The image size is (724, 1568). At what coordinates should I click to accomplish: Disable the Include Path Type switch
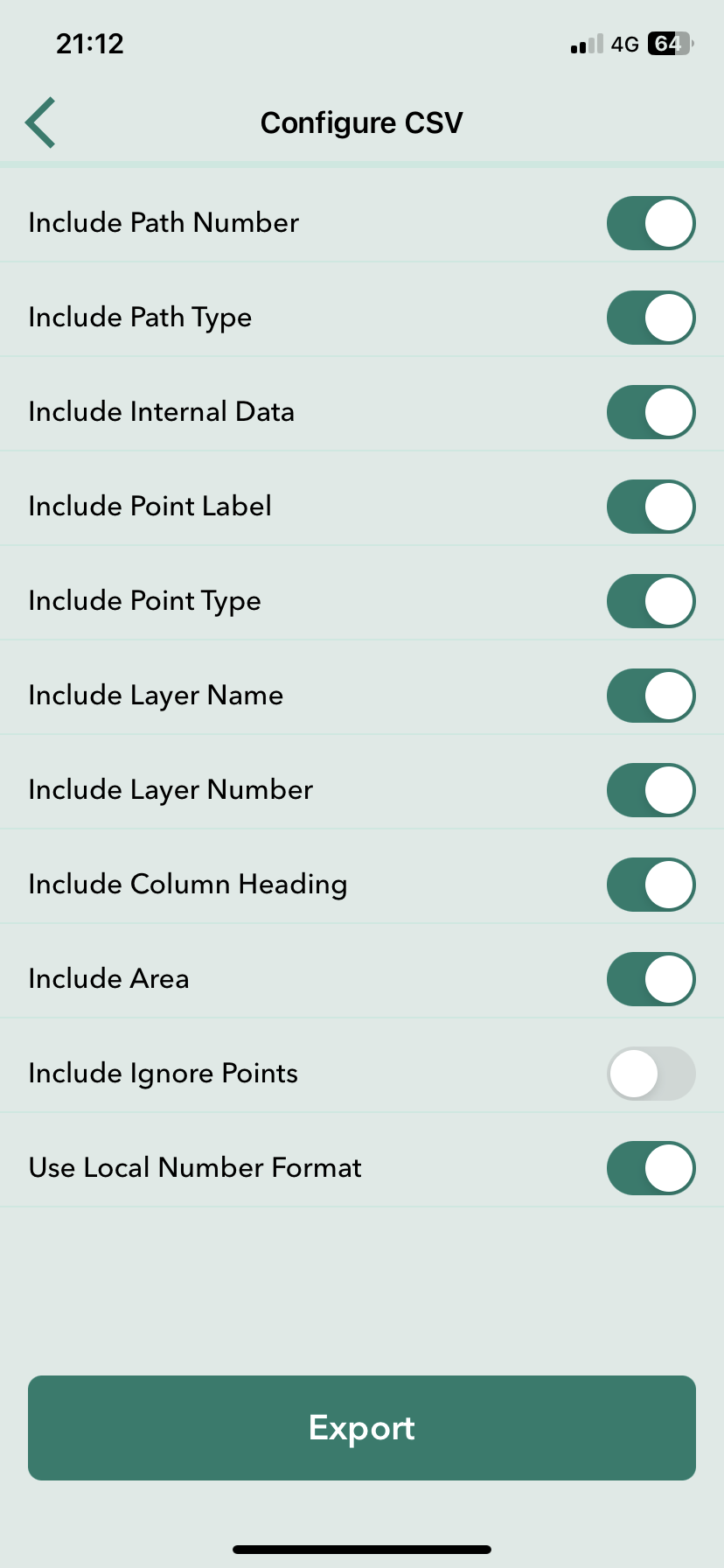pos(651,318)
